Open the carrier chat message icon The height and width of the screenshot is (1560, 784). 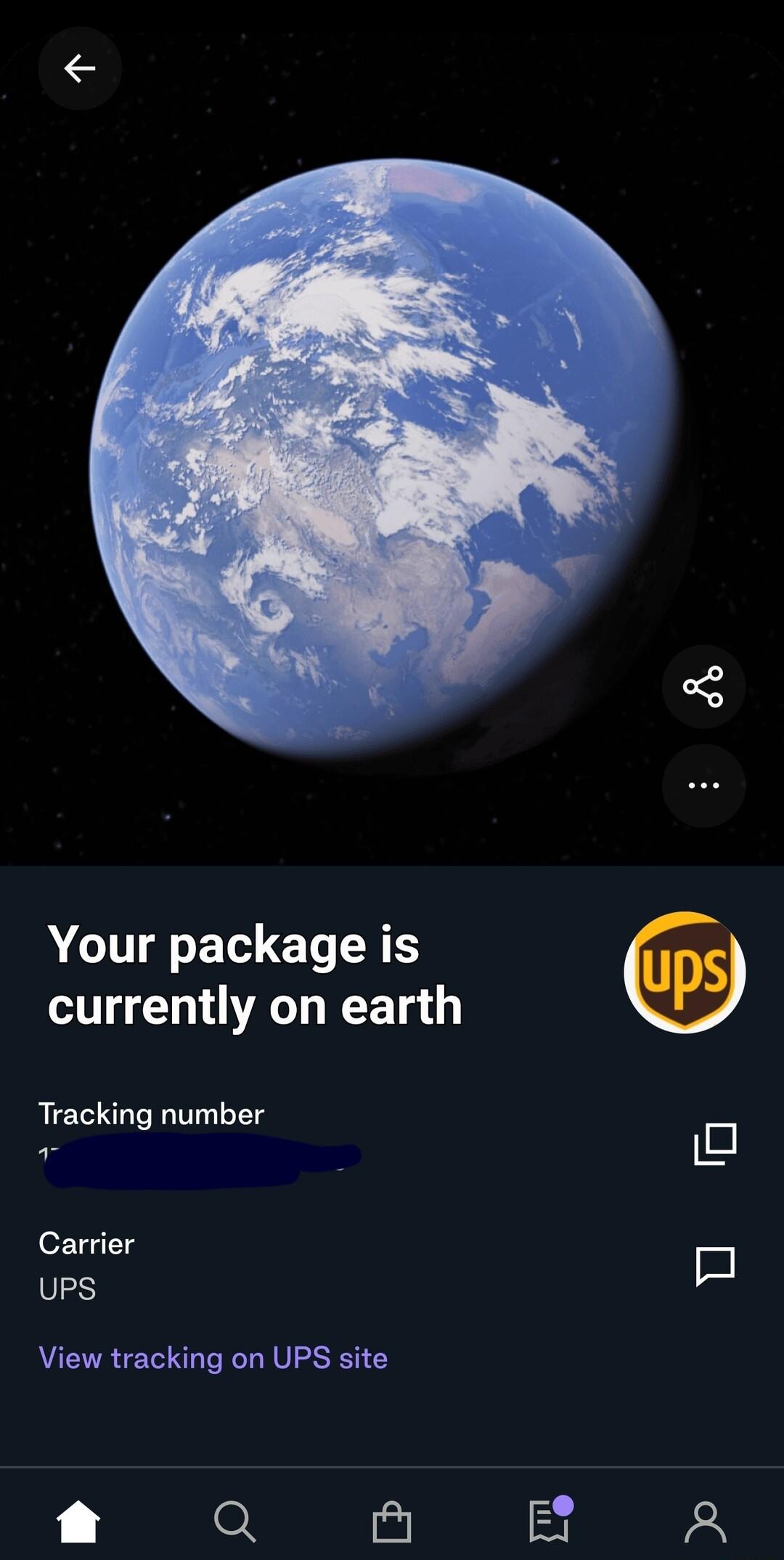715,1266
